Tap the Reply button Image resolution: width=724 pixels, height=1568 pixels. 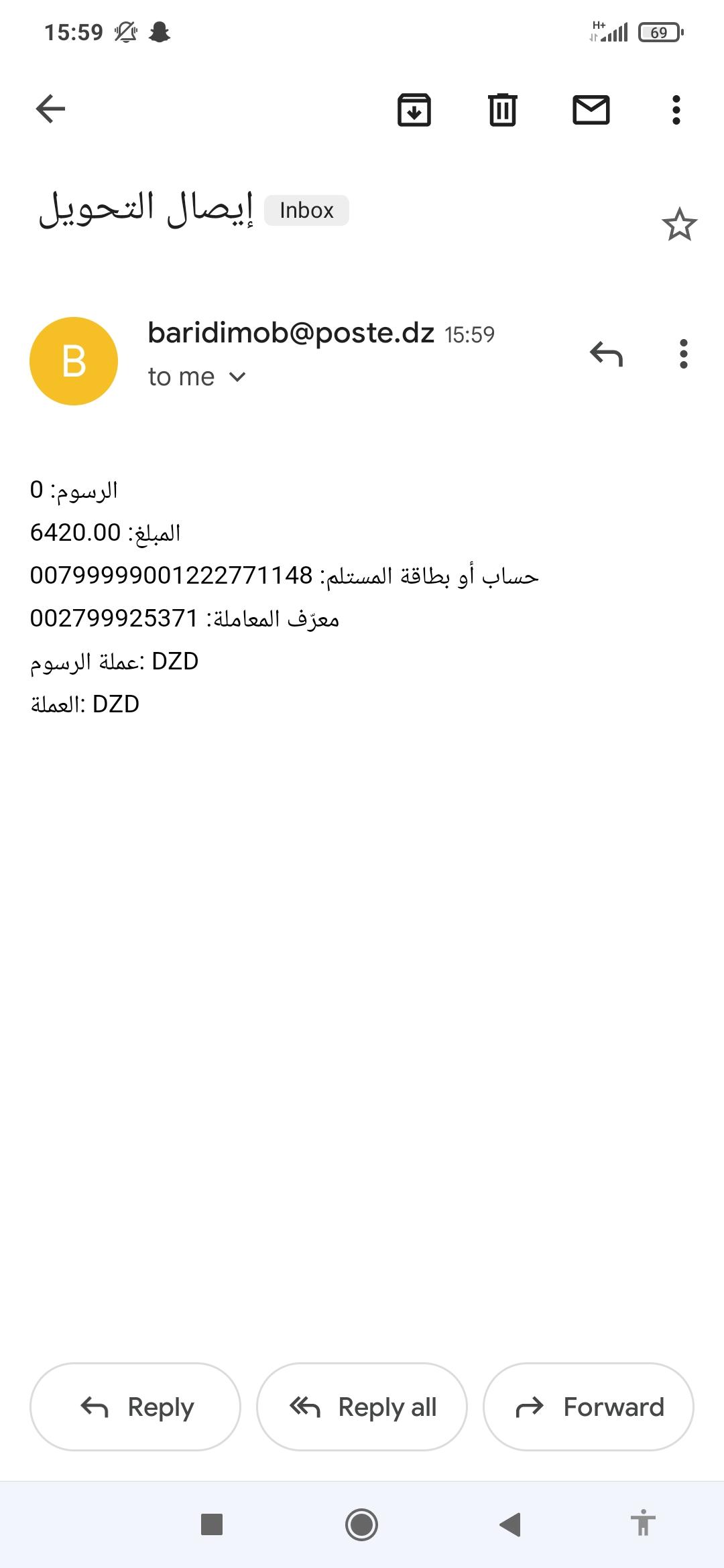click(135, 1407)
